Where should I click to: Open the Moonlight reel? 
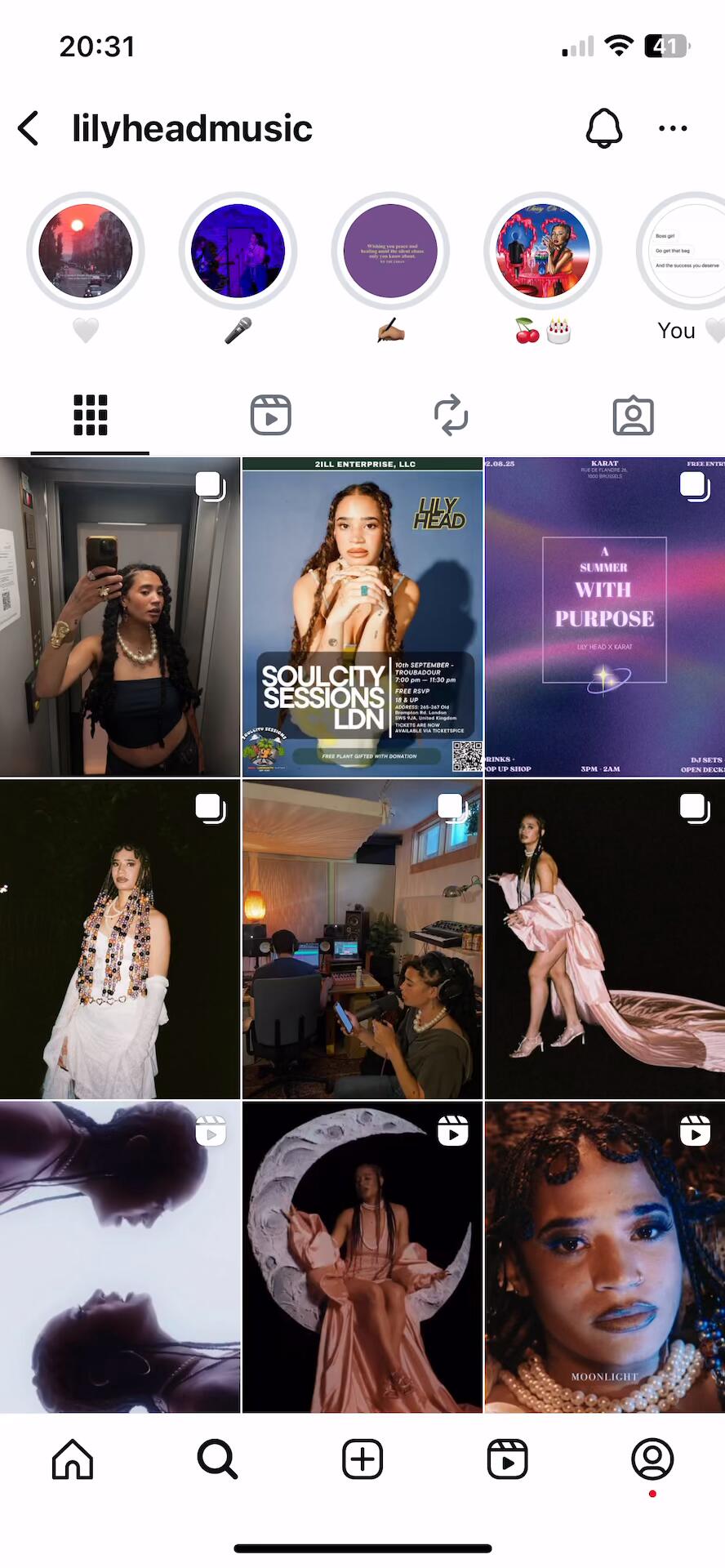pyautogui.click(x=605, y=1258)
